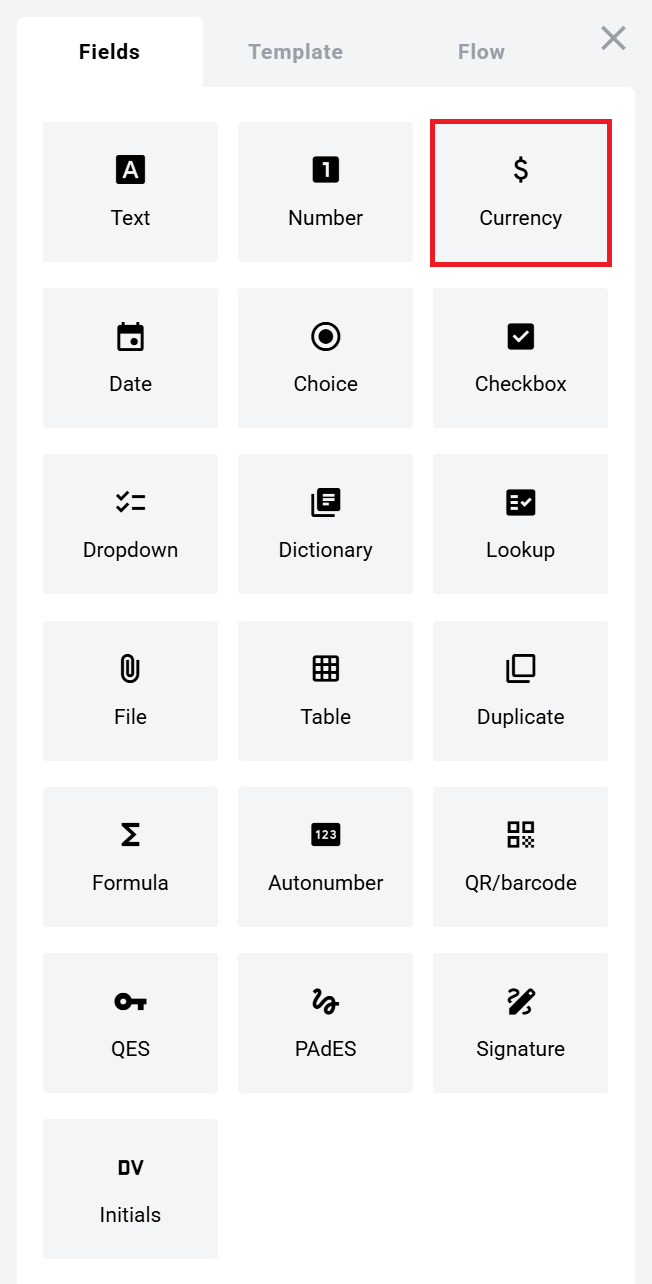Select the Duplicate field
652x1284 pixels.
pyautogui.click(x=520, y=691)
